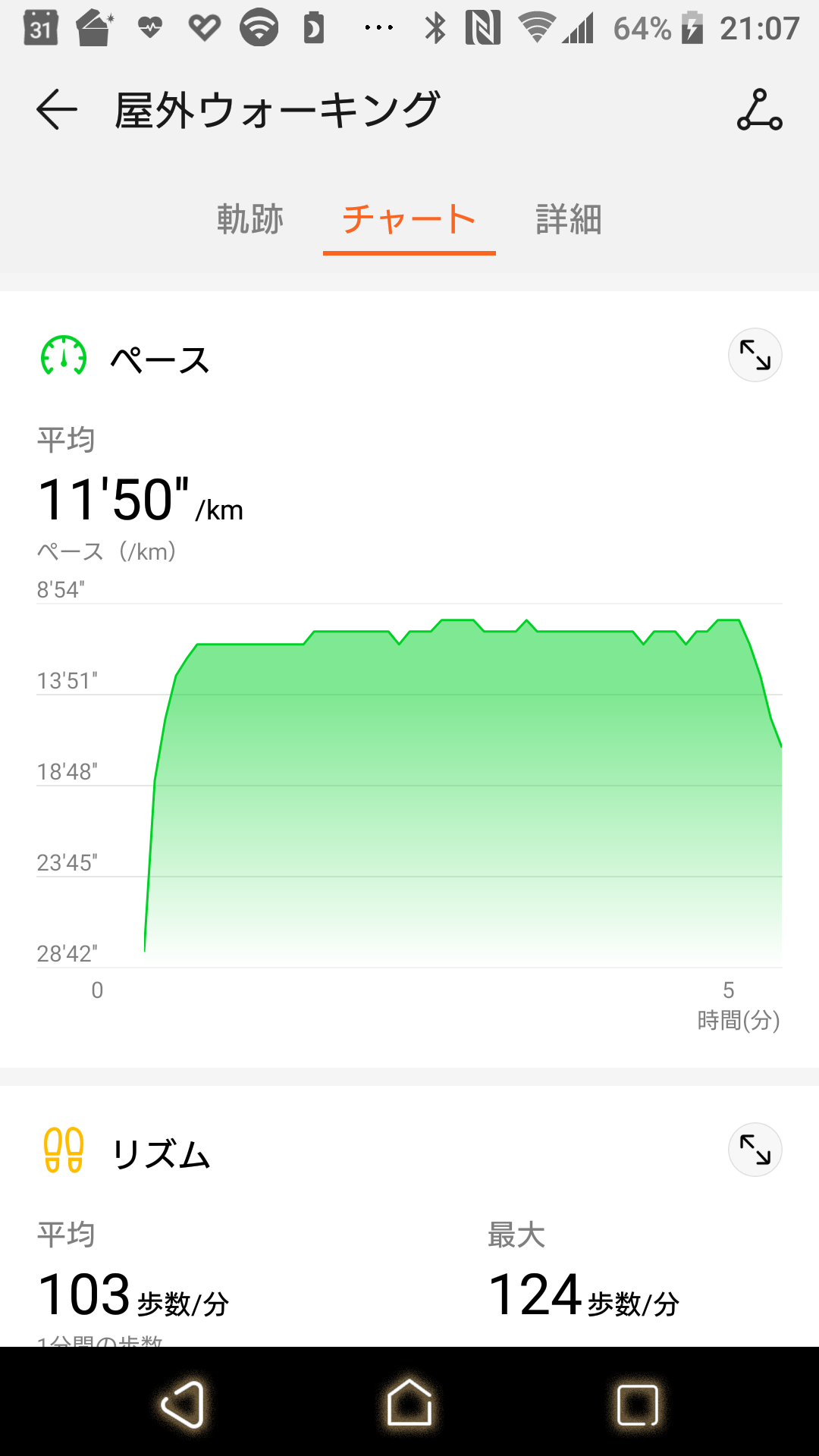The image size is (819, 1456).
Task: Tap the route share icon in the app bar
Action: (759, 110)
